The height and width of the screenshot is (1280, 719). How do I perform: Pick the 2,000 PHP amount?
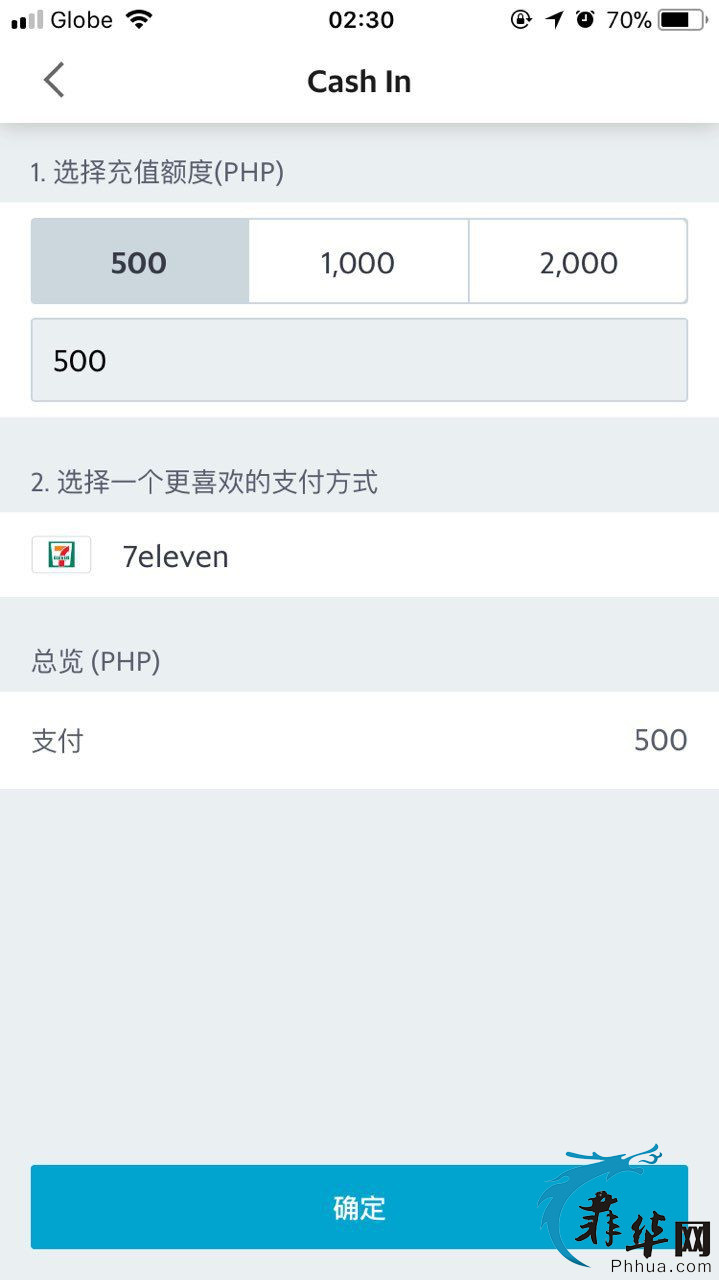(578, 262)
